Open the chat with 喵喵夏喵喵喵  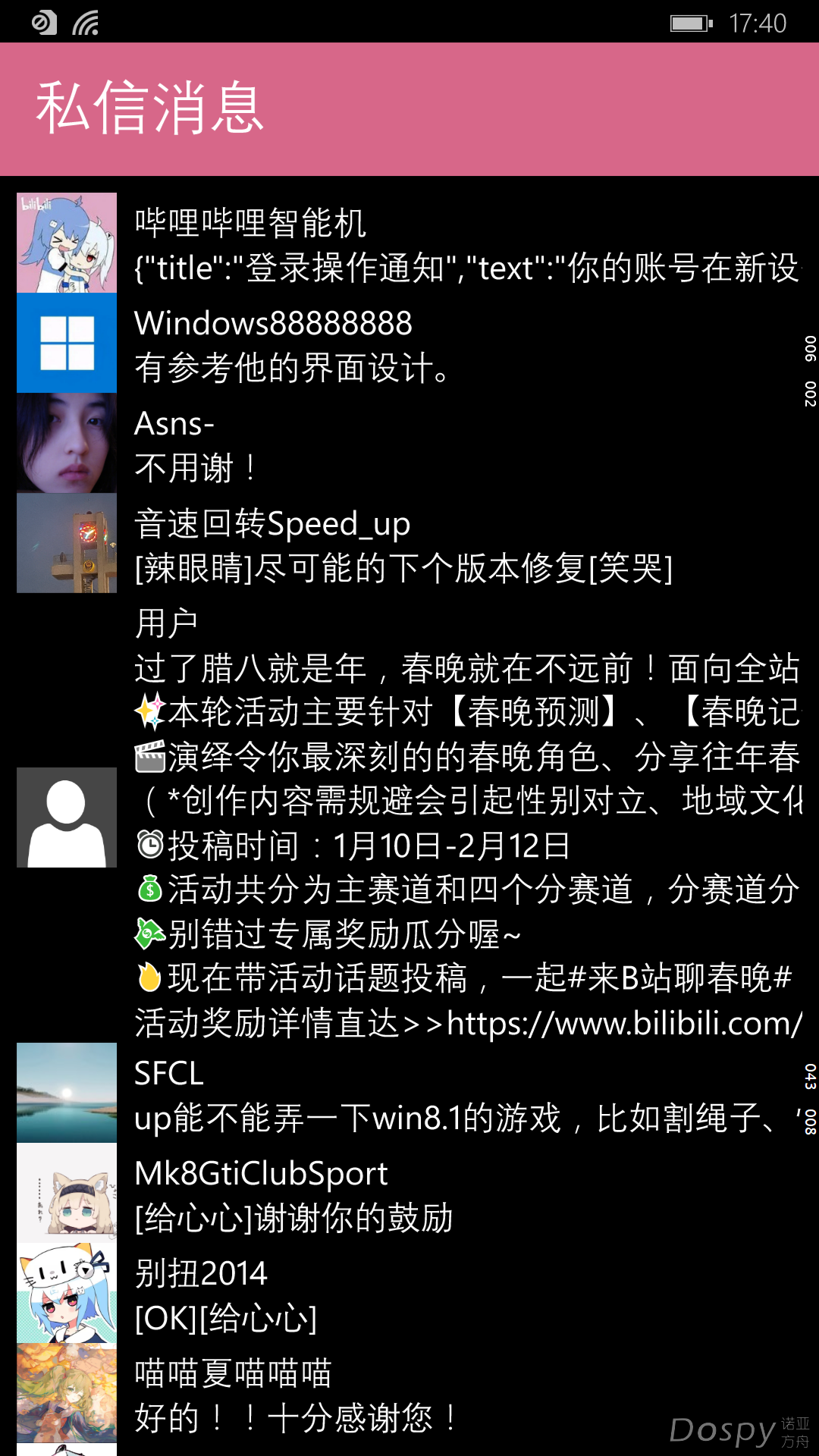pyautogui.click(x=409, y=1395)
